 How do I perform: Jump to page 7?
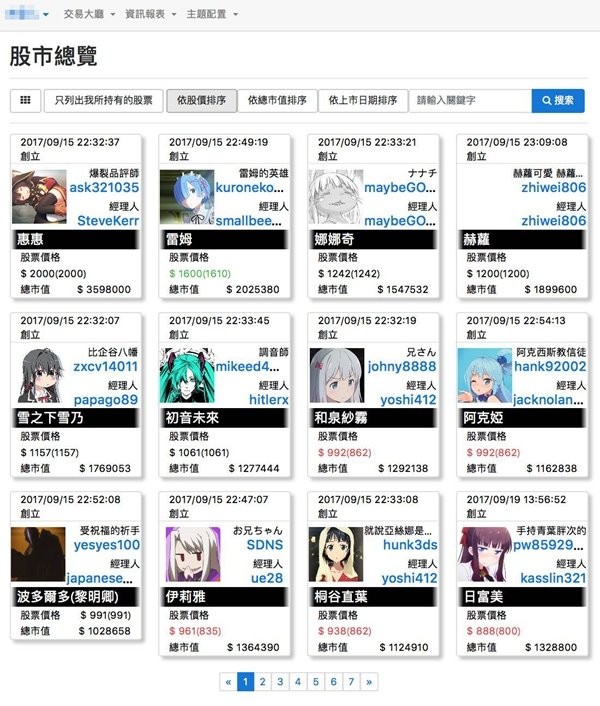point(351,682)
